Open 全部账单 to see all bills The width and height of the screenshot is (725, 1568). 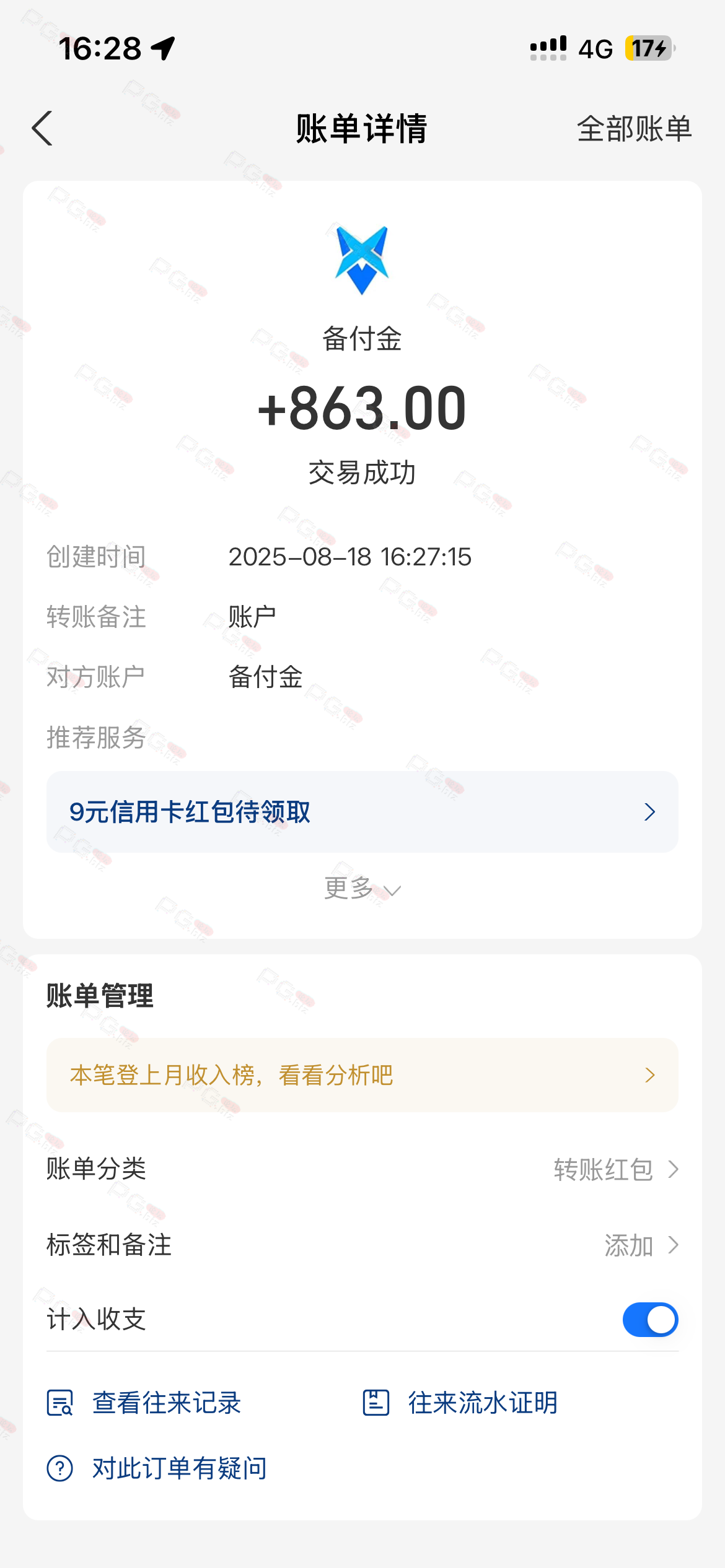tap(633, 129)
